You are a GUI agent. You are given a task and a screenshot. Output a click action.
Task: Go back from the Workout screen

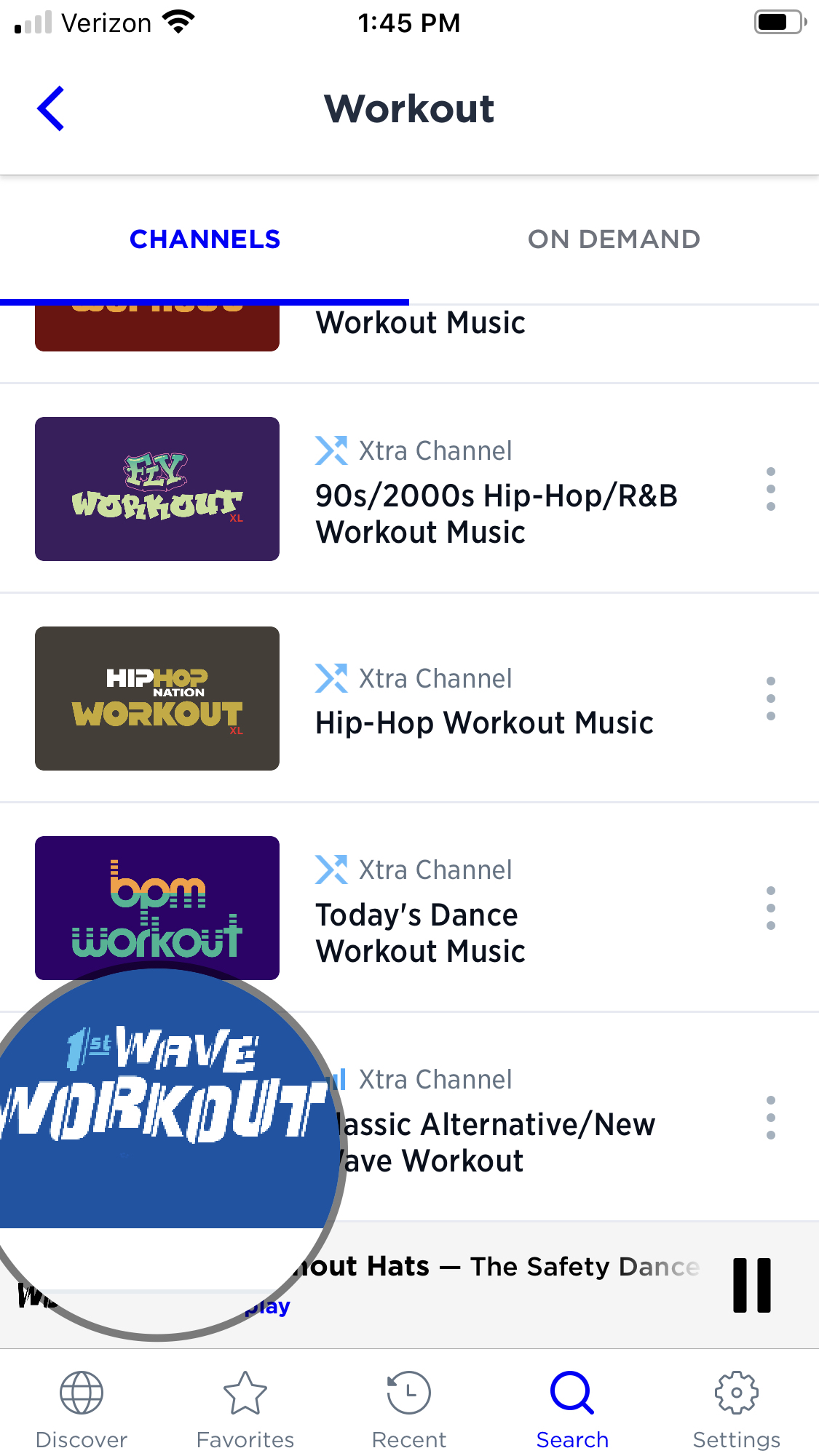[x=51, y=109]
